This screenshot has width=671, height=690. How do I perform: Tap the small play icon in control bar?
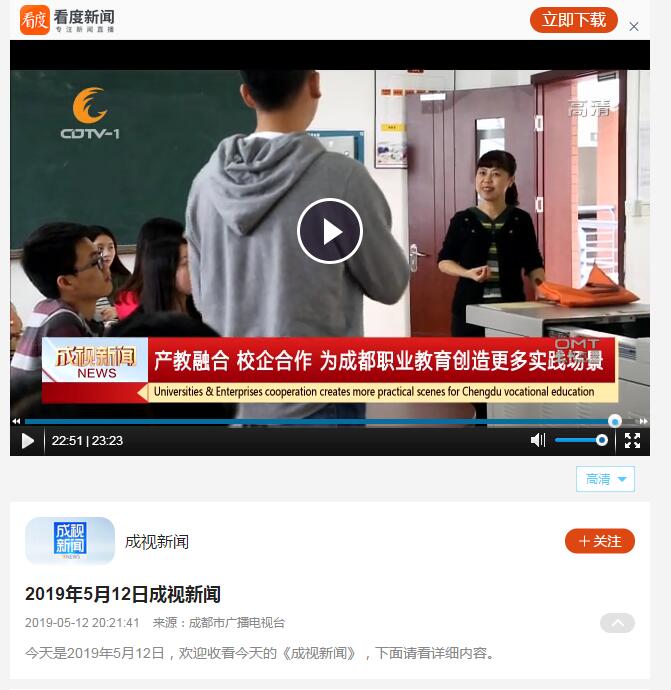pyautogui.click(x=27, y=440)
